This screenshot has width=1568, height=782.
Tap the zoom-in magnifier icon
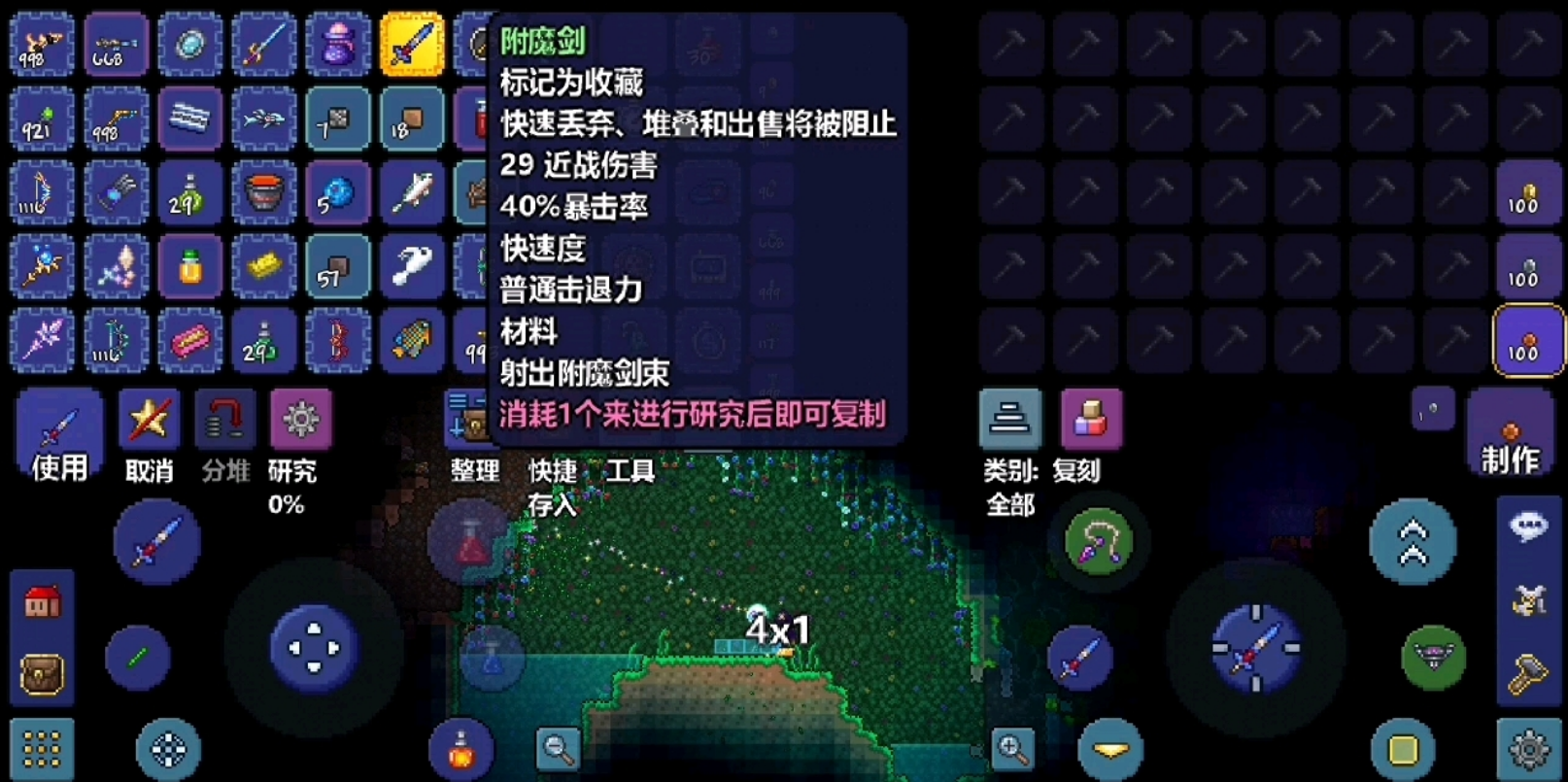pyautogui.click(x=1012, y=749)
